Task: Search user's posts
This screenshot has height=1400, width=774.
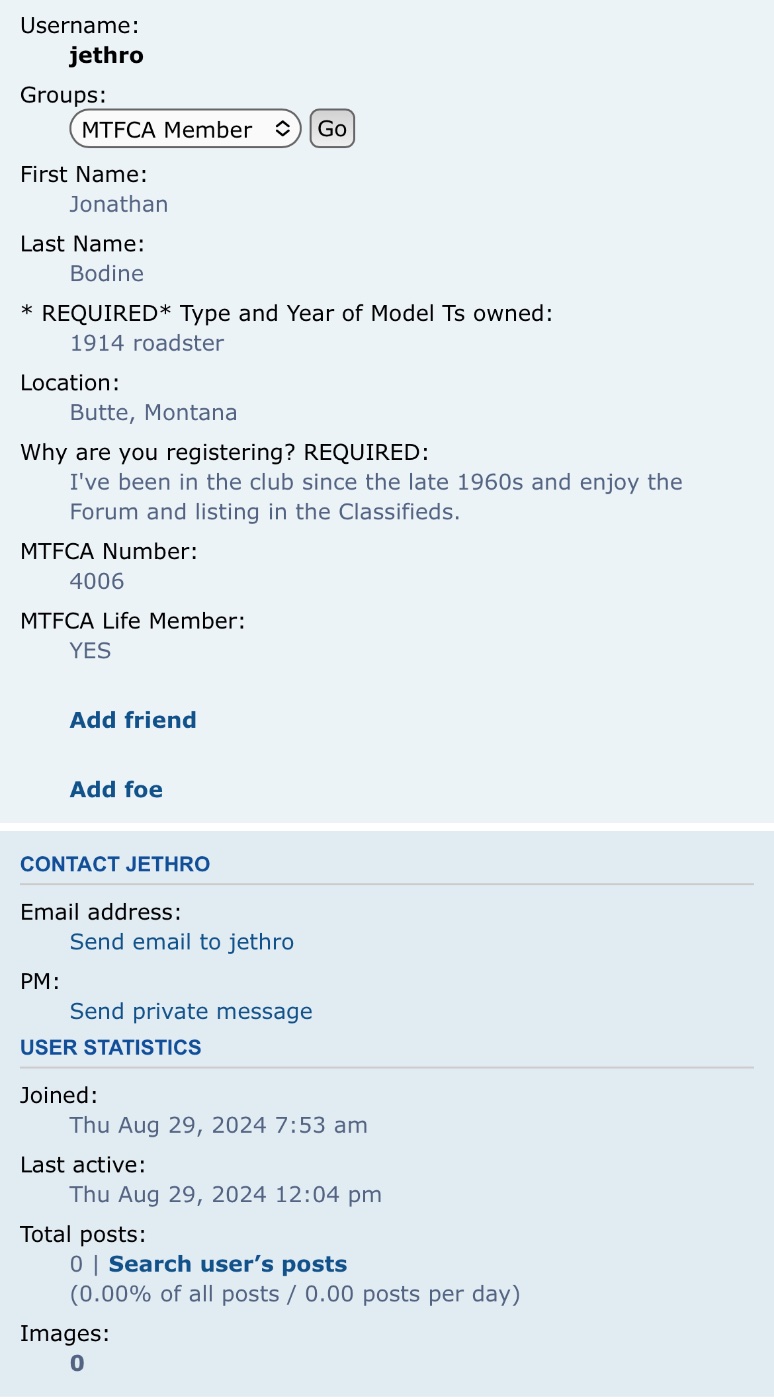Action: pyautogui.click(x=228, y=1264)
